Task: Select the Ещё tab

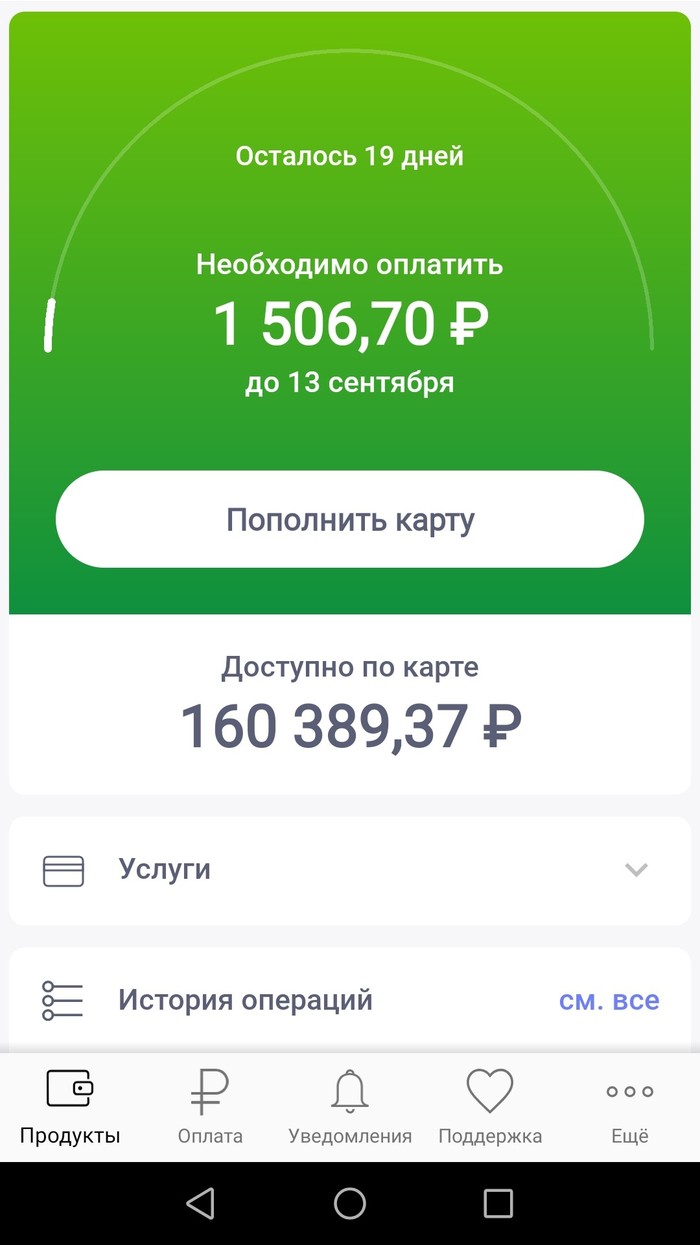Action: tap(630, 1105)
